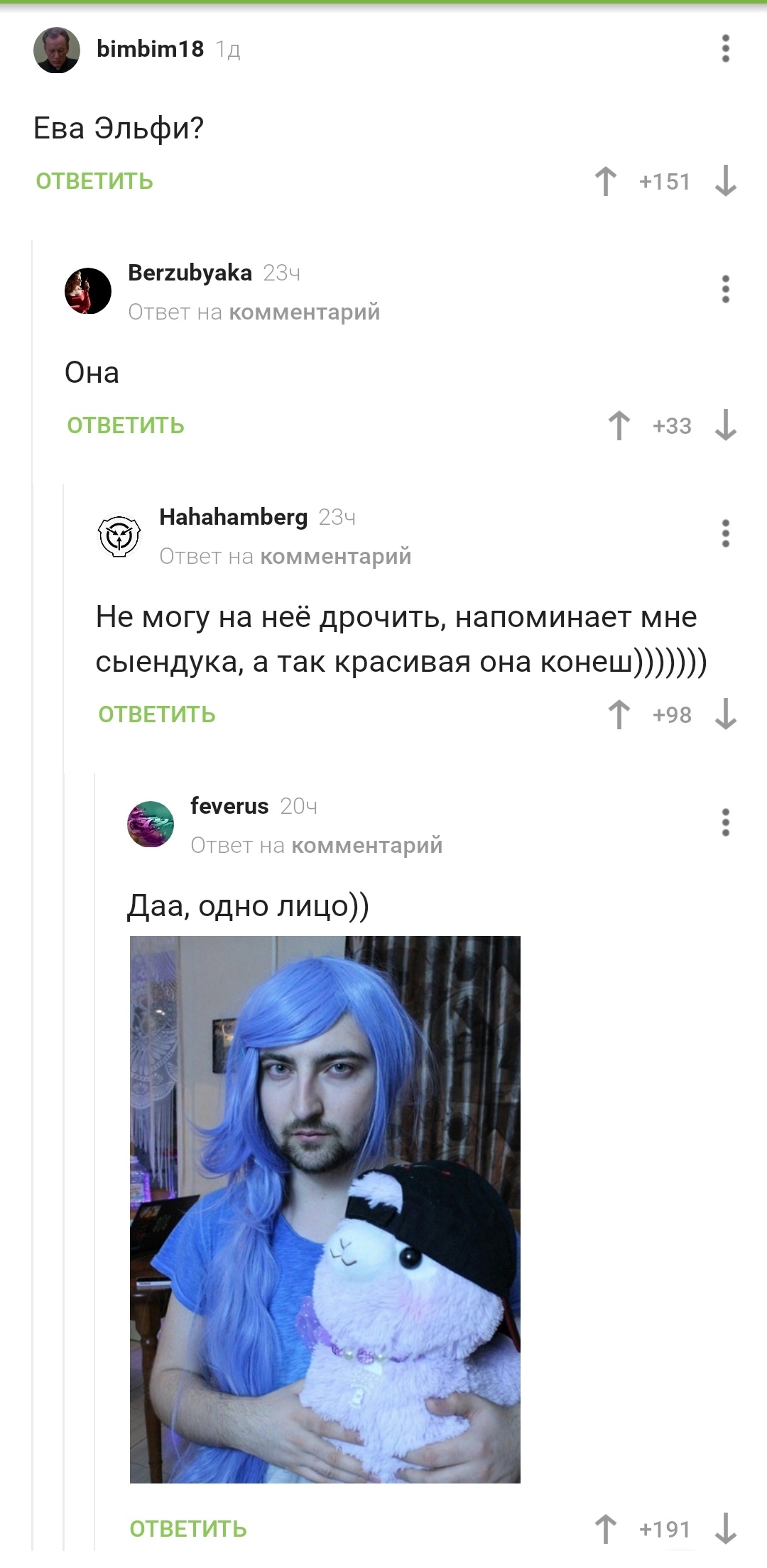
Task: Upvote Berzubyaka's comment
Action: point(619,425)
